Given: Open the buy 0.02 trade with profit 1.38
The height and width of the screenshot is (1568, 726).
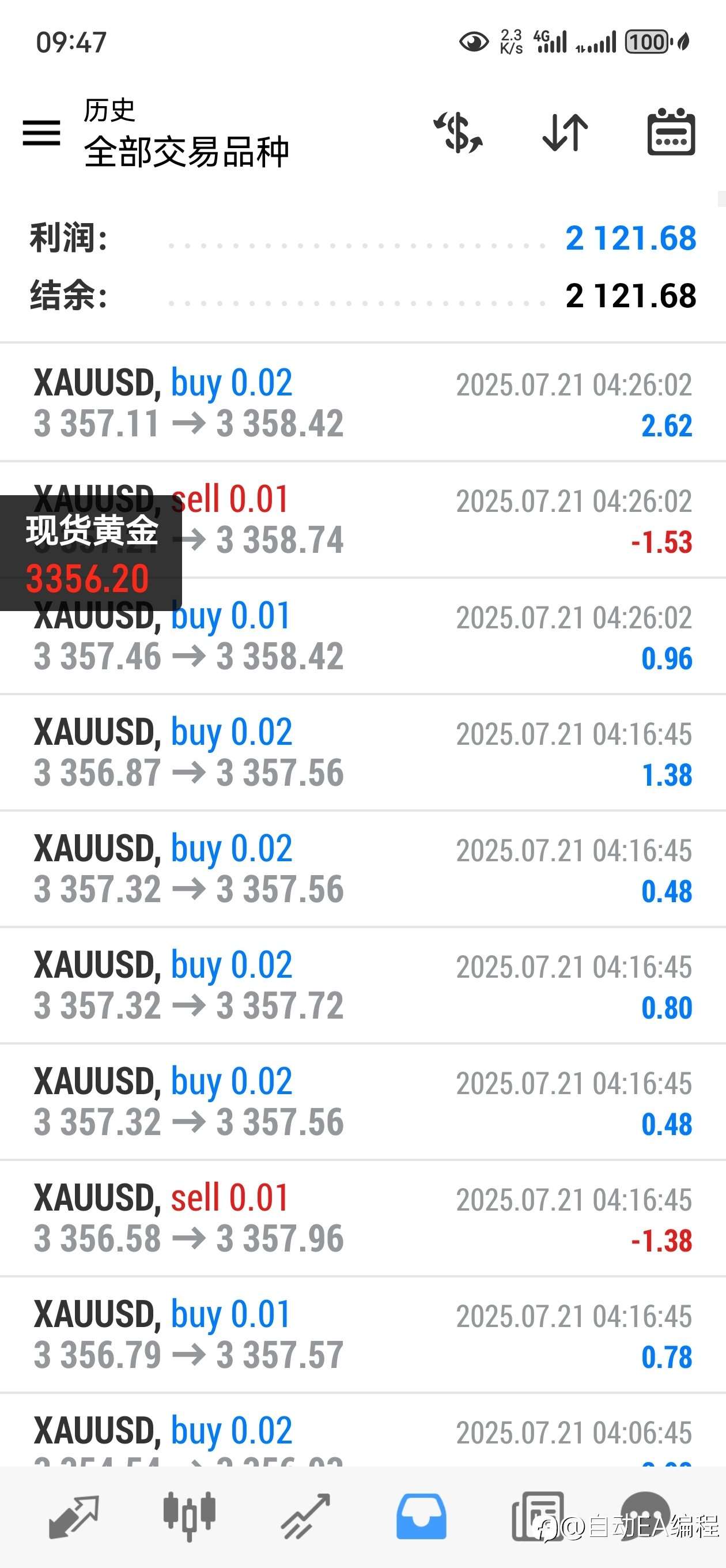Looking at the screenshot, I should tap(362, 752).
